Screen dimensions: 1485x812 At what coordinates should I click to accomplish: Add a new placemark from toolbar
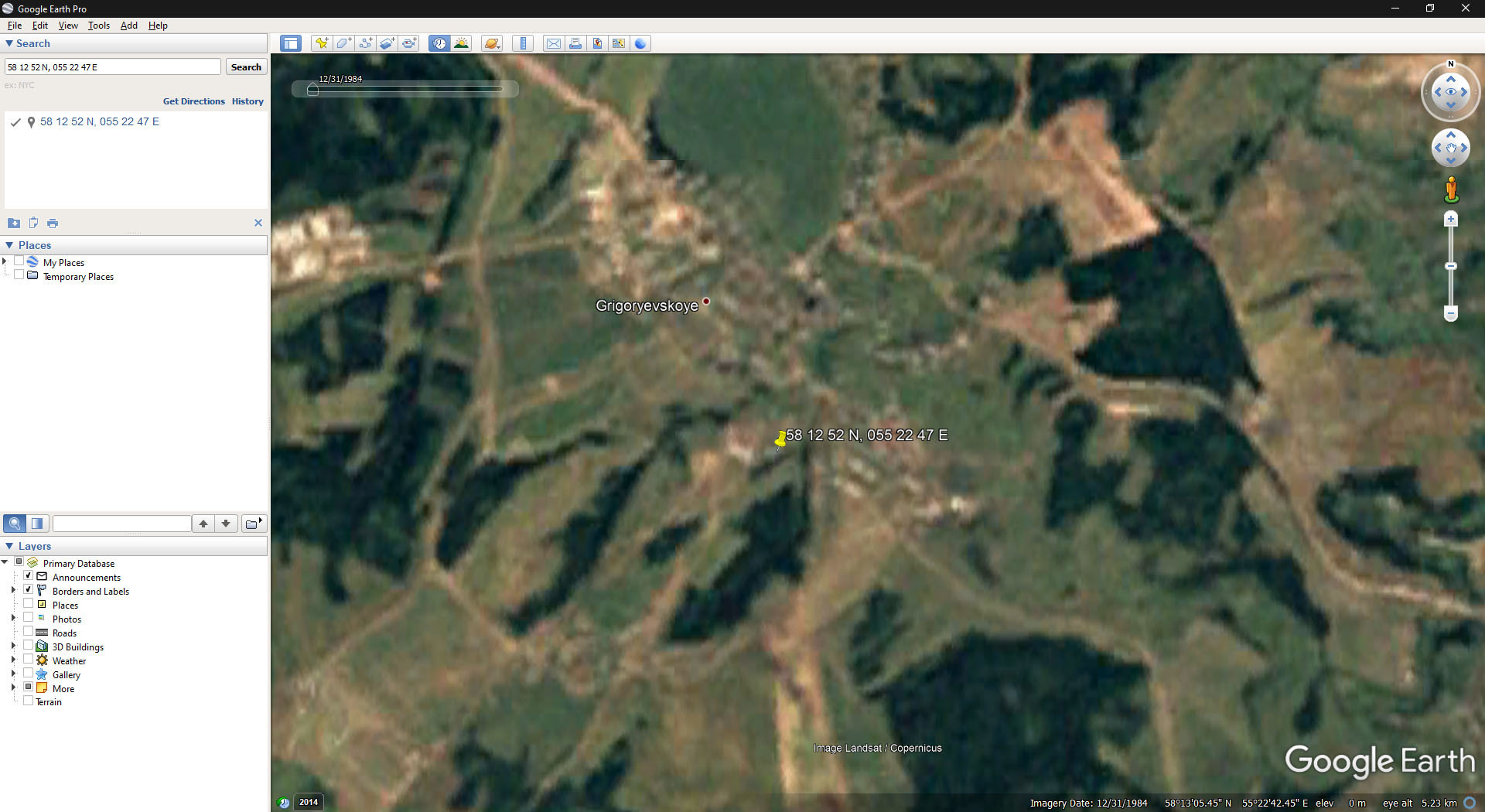click(x=321, y=43)
